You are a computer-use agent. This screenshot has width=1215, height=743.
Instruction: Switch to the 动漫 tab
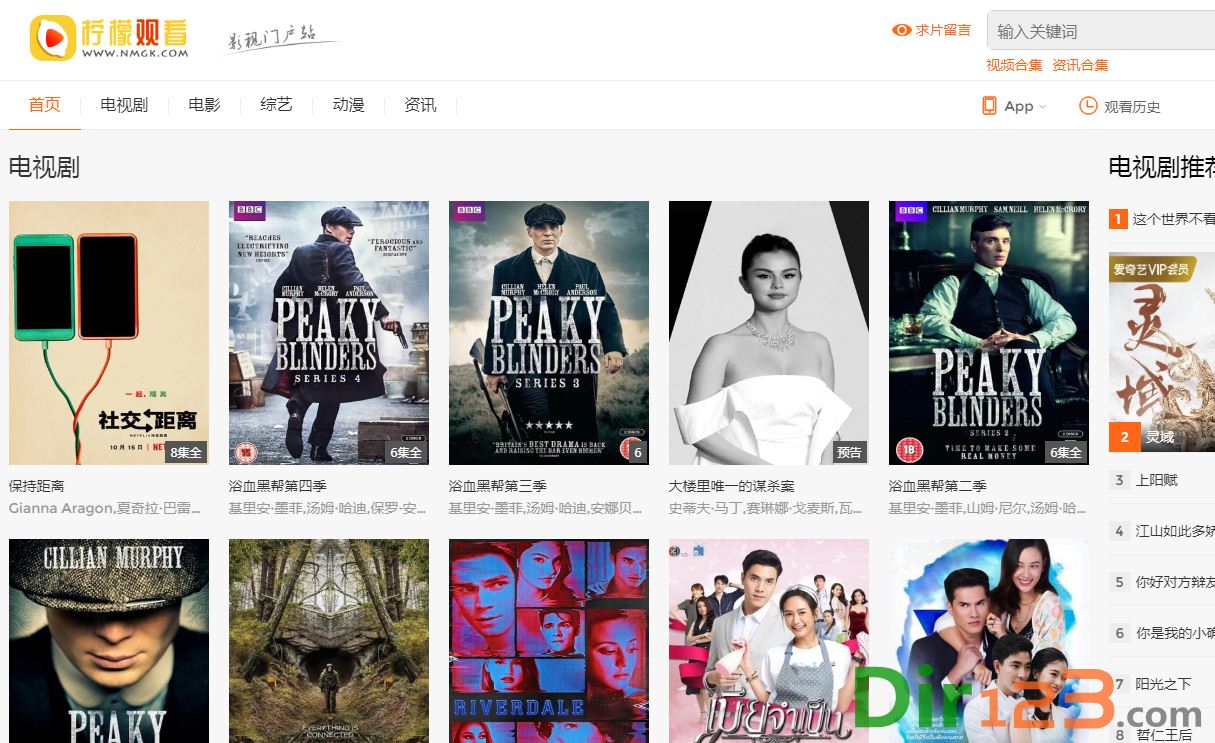click(348, 105)
